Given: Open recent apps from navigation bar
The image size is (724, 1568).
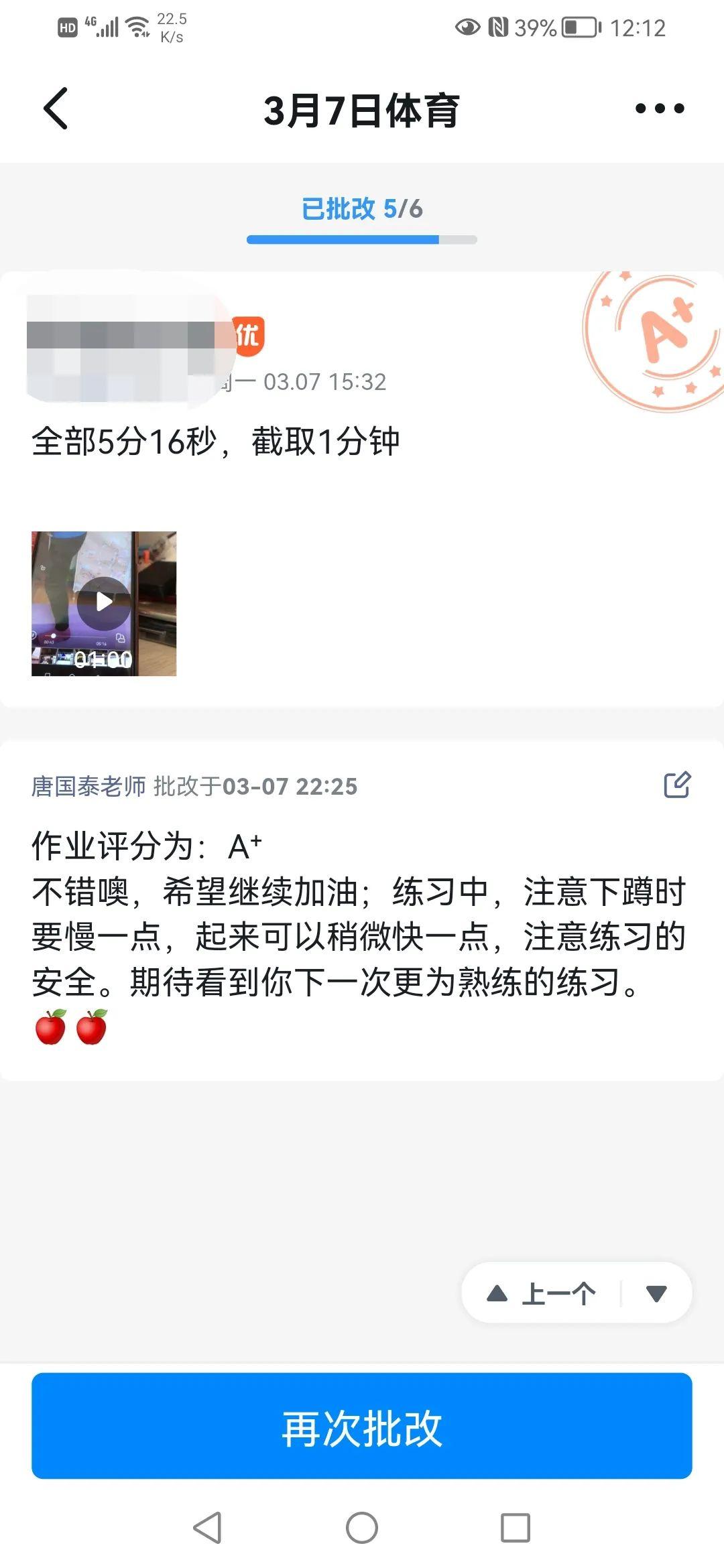Looking at the screenshot, I should coord(516,1528).
